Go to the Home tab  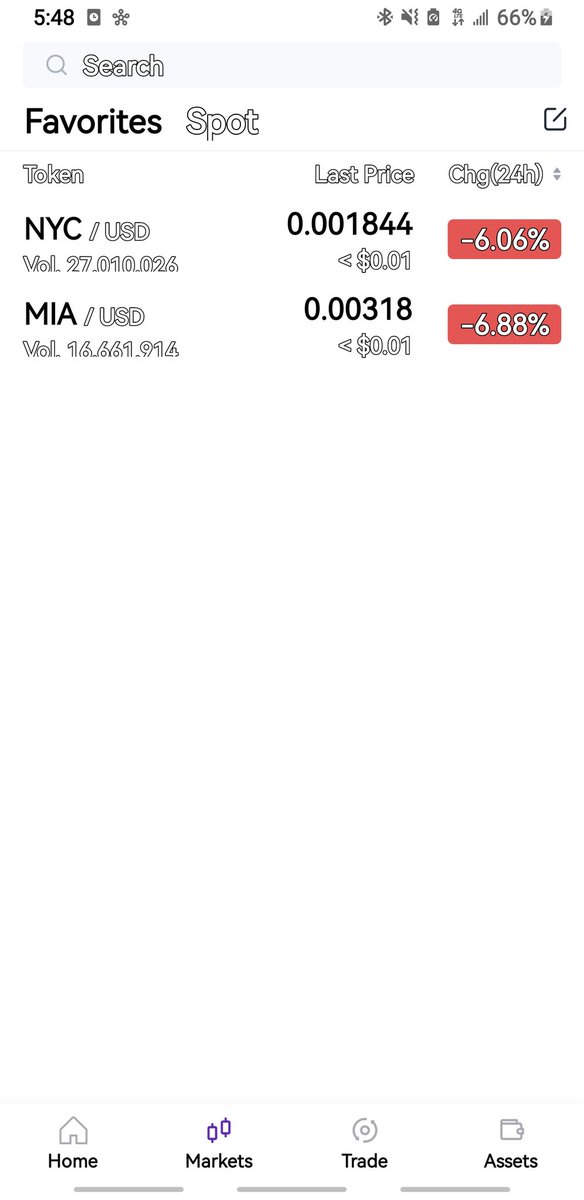73,1144
